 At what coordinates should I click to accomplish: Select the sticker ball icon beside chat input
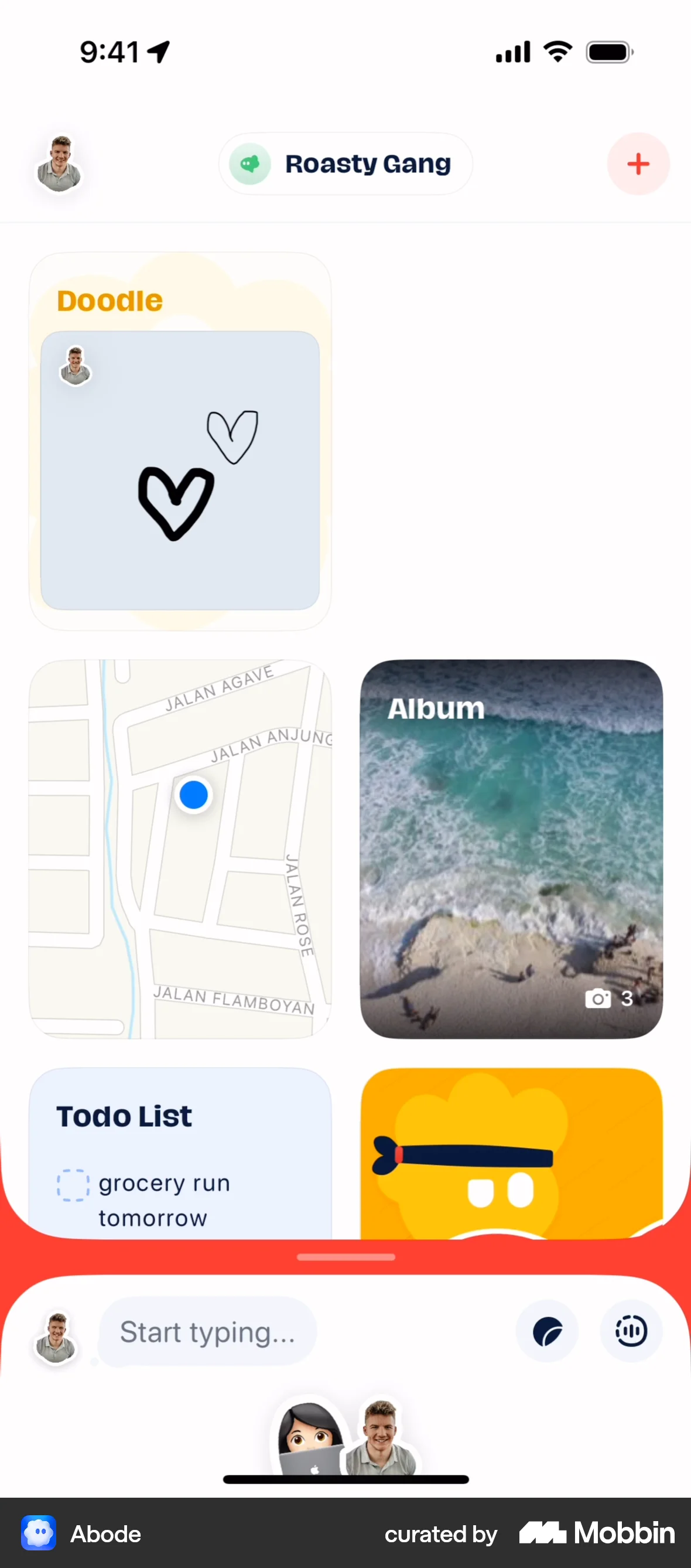pos(546,1331)
